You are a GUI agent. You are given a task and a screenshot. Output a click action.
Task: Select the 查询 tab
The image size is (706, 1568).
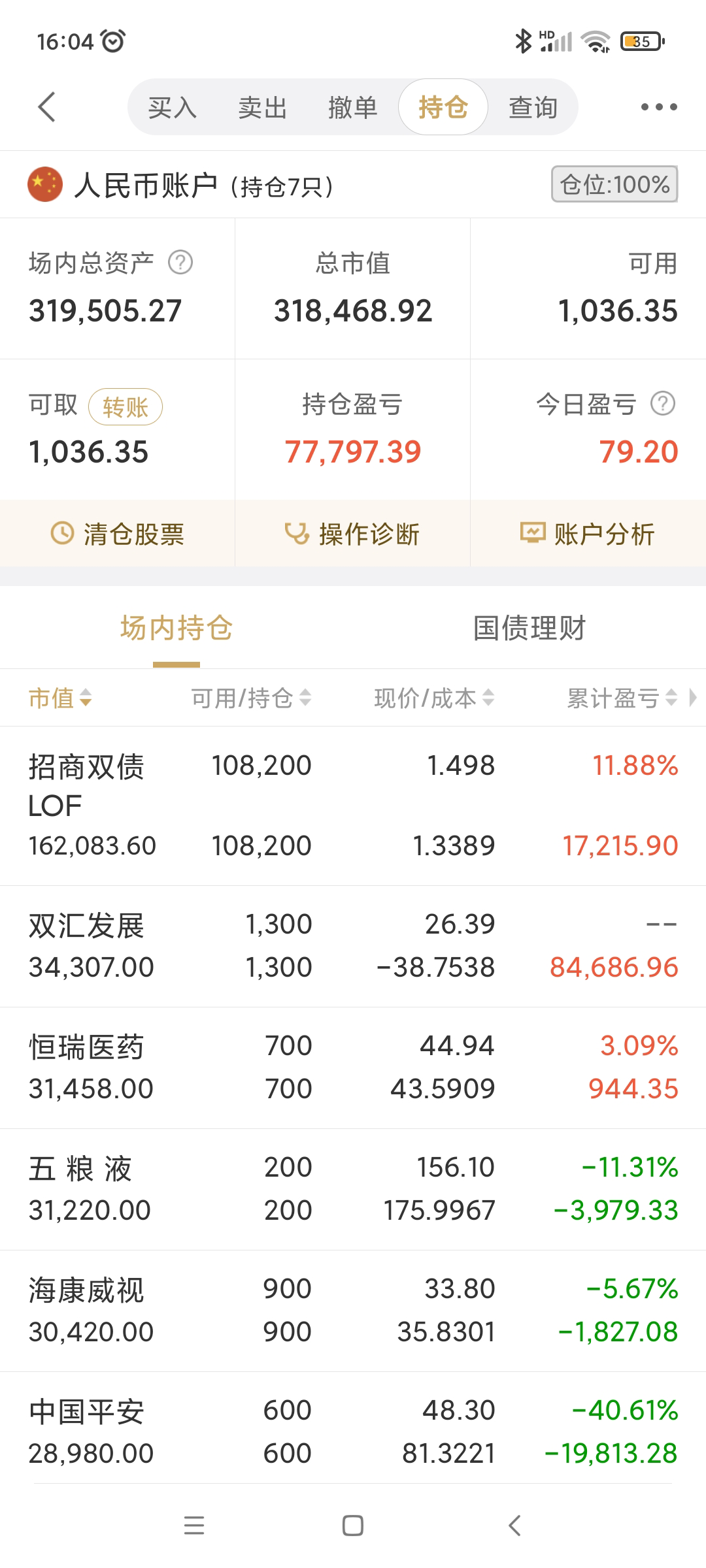click(x=533, y=108)
